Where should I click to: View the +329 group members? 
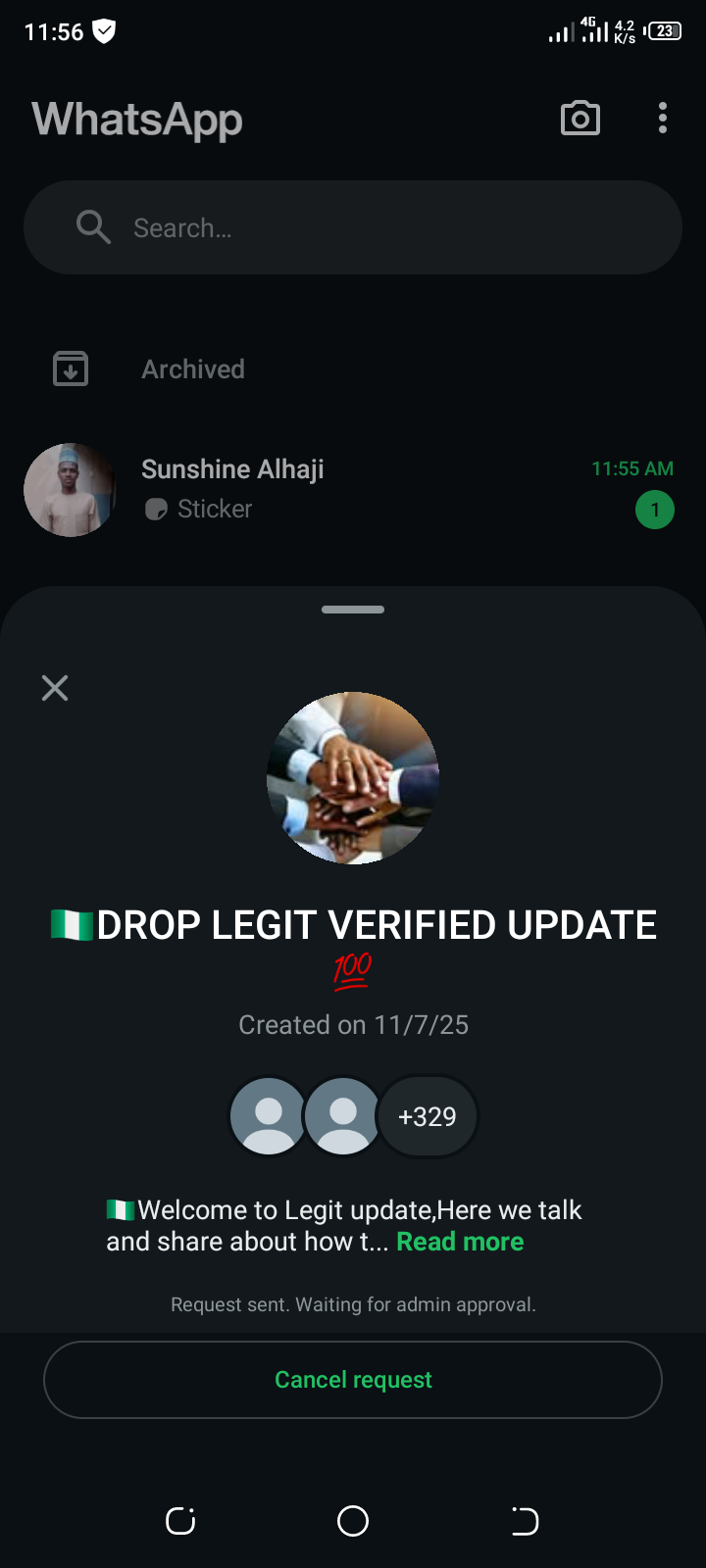tap(428, 1116)
